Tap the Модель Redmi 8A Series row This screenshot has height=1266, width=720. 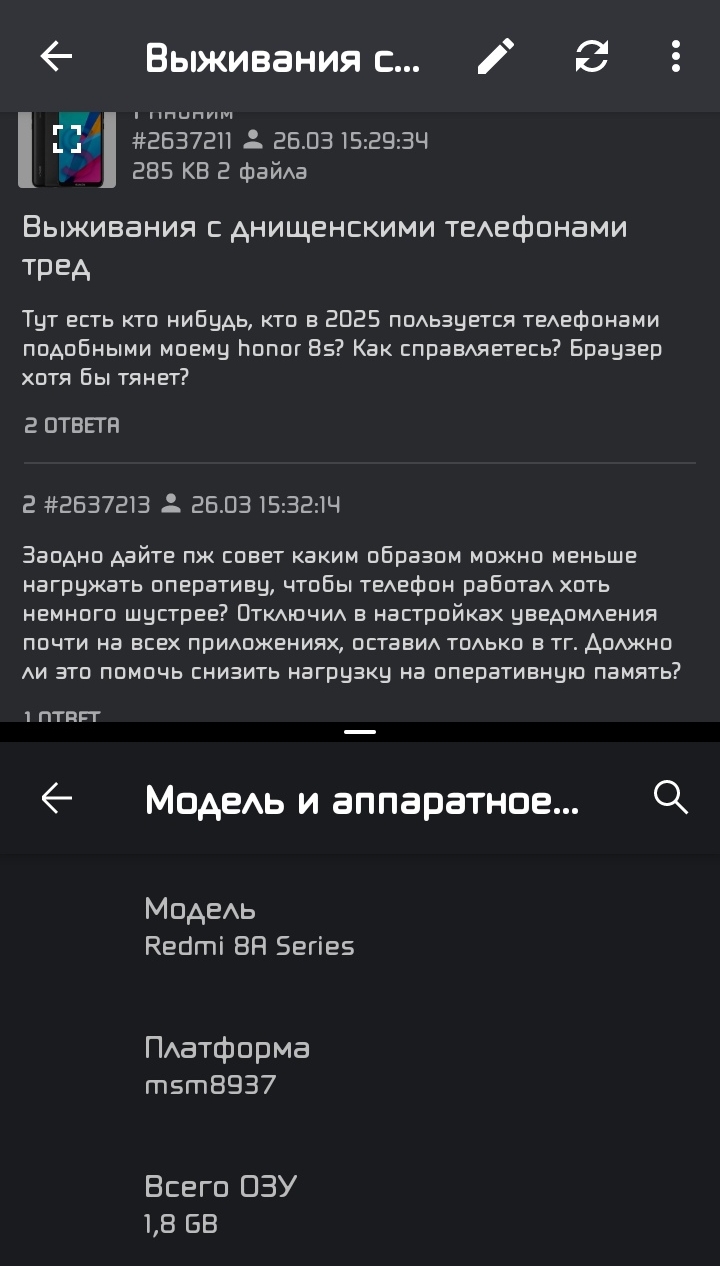tap(360, 926)
